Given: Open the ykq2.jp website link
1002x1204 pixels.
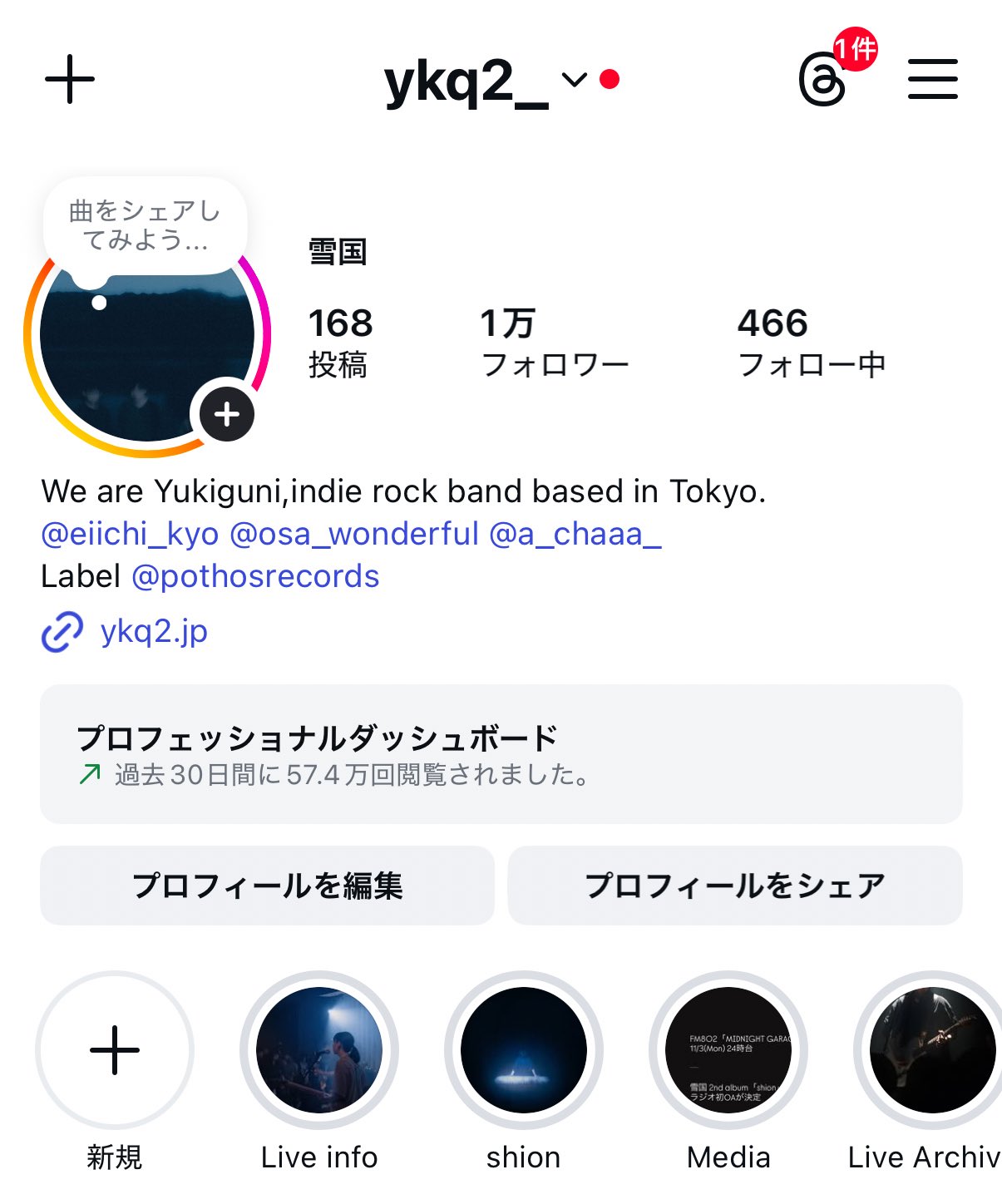Looking at the screenshot, I should 154,632.
